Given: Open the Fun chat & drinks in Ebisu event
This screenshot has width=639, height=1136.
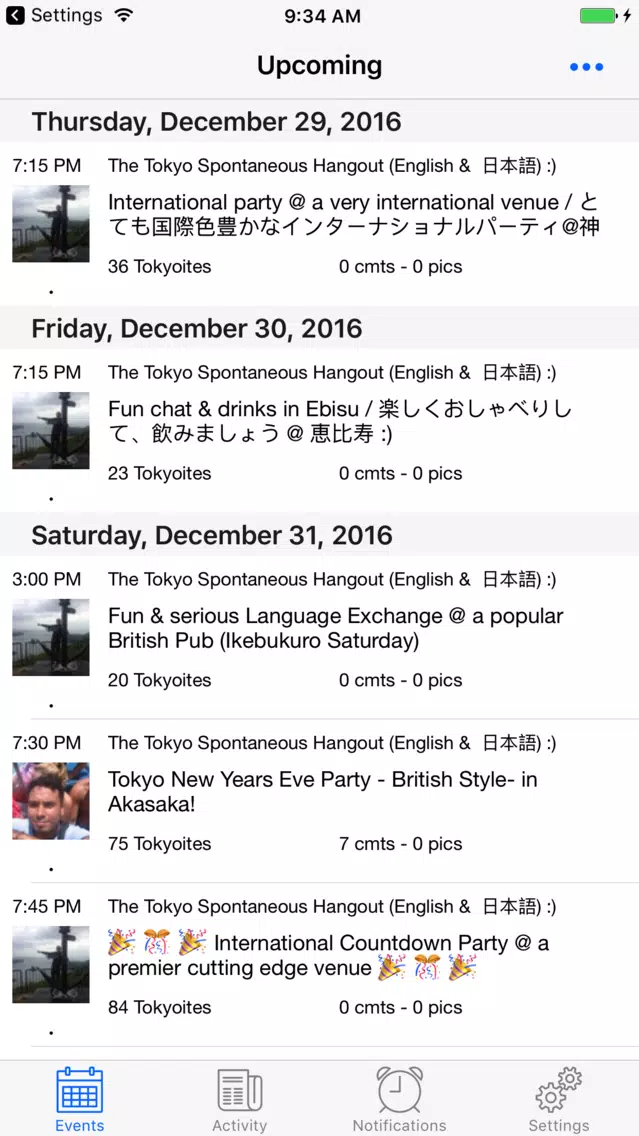Looking at the screenshot, I should click(x=340, y=421).
